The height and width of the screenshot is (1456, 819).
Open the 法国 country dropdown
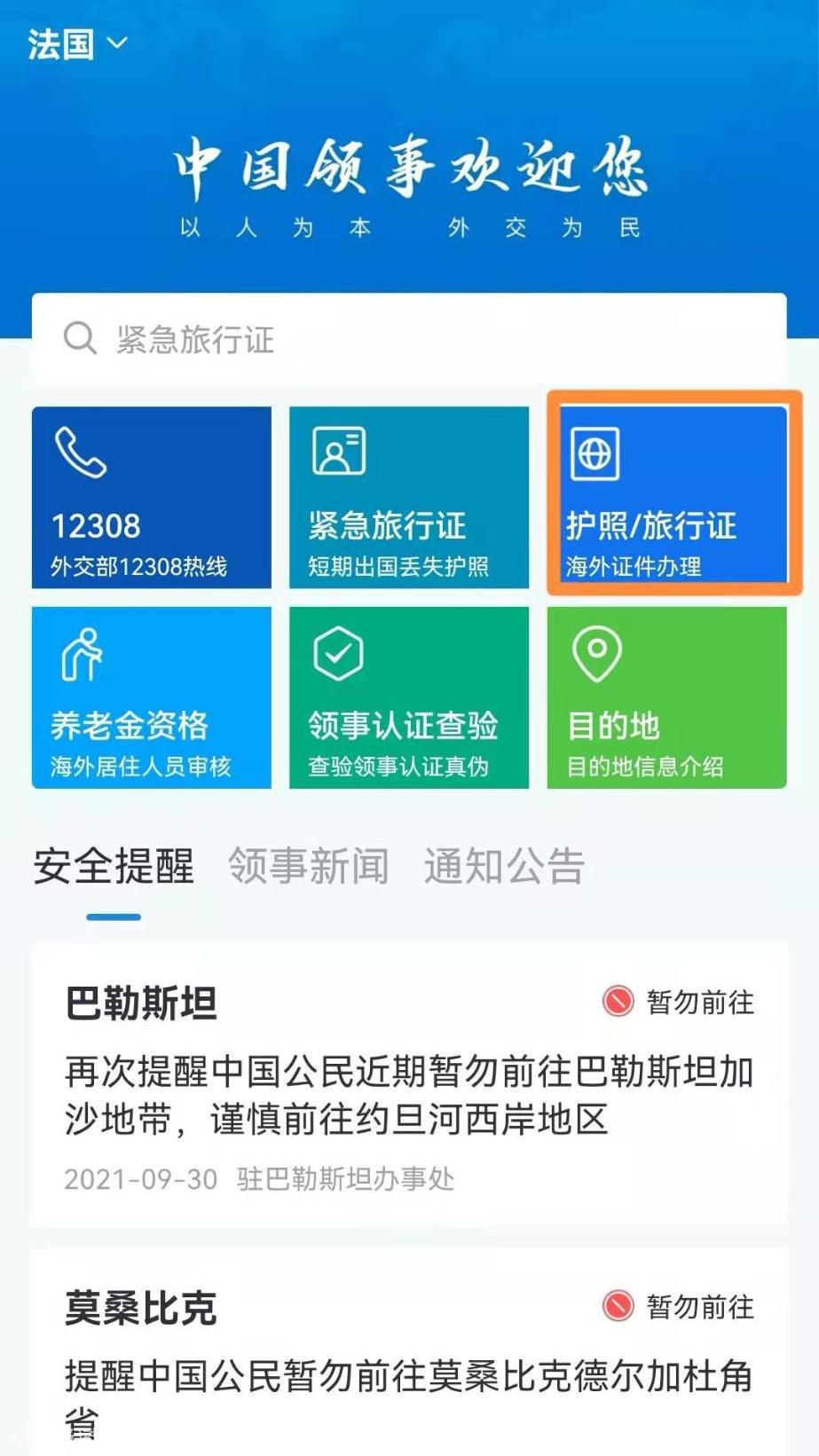click(x=77, y=43)
